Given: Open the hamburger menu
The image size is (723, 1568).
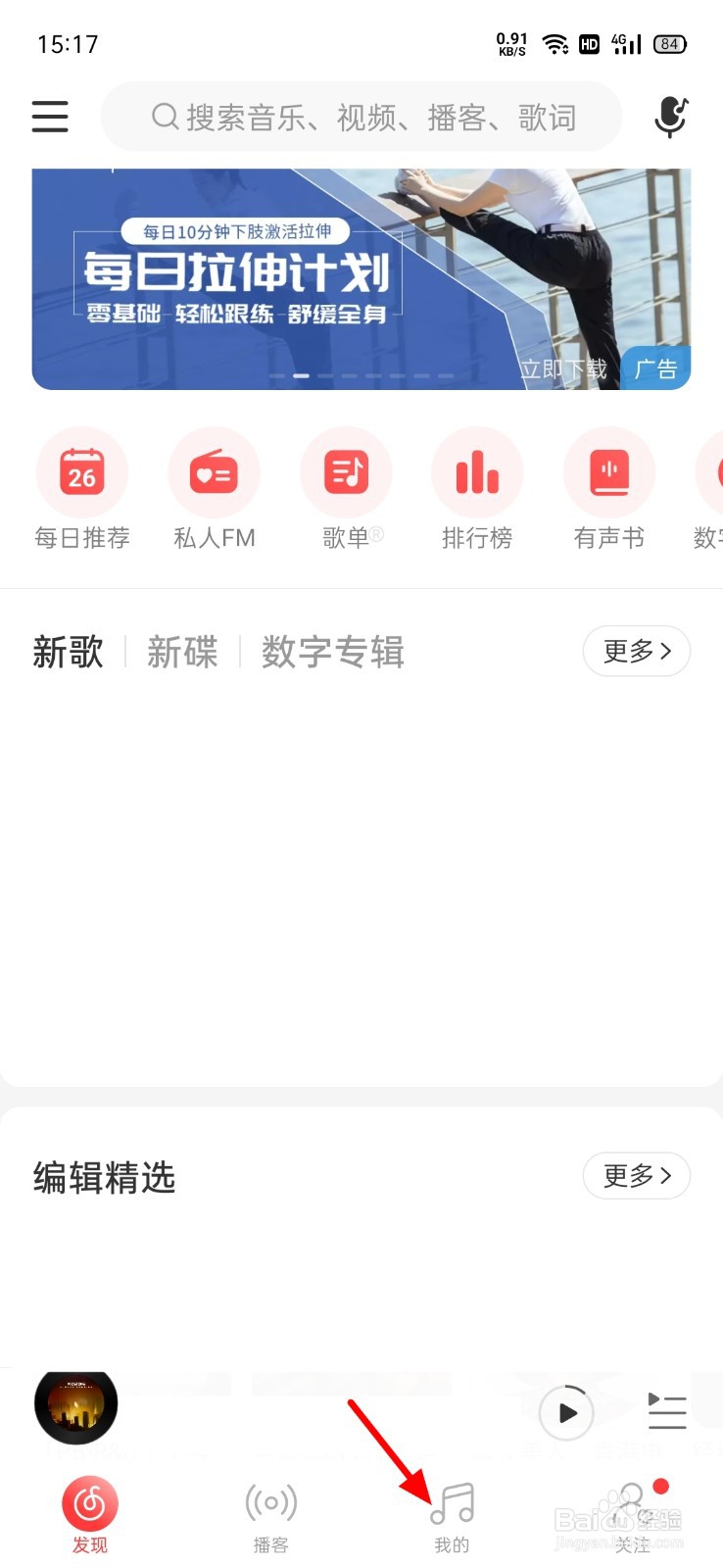Looking at the screenshot, I should [50, 117].
